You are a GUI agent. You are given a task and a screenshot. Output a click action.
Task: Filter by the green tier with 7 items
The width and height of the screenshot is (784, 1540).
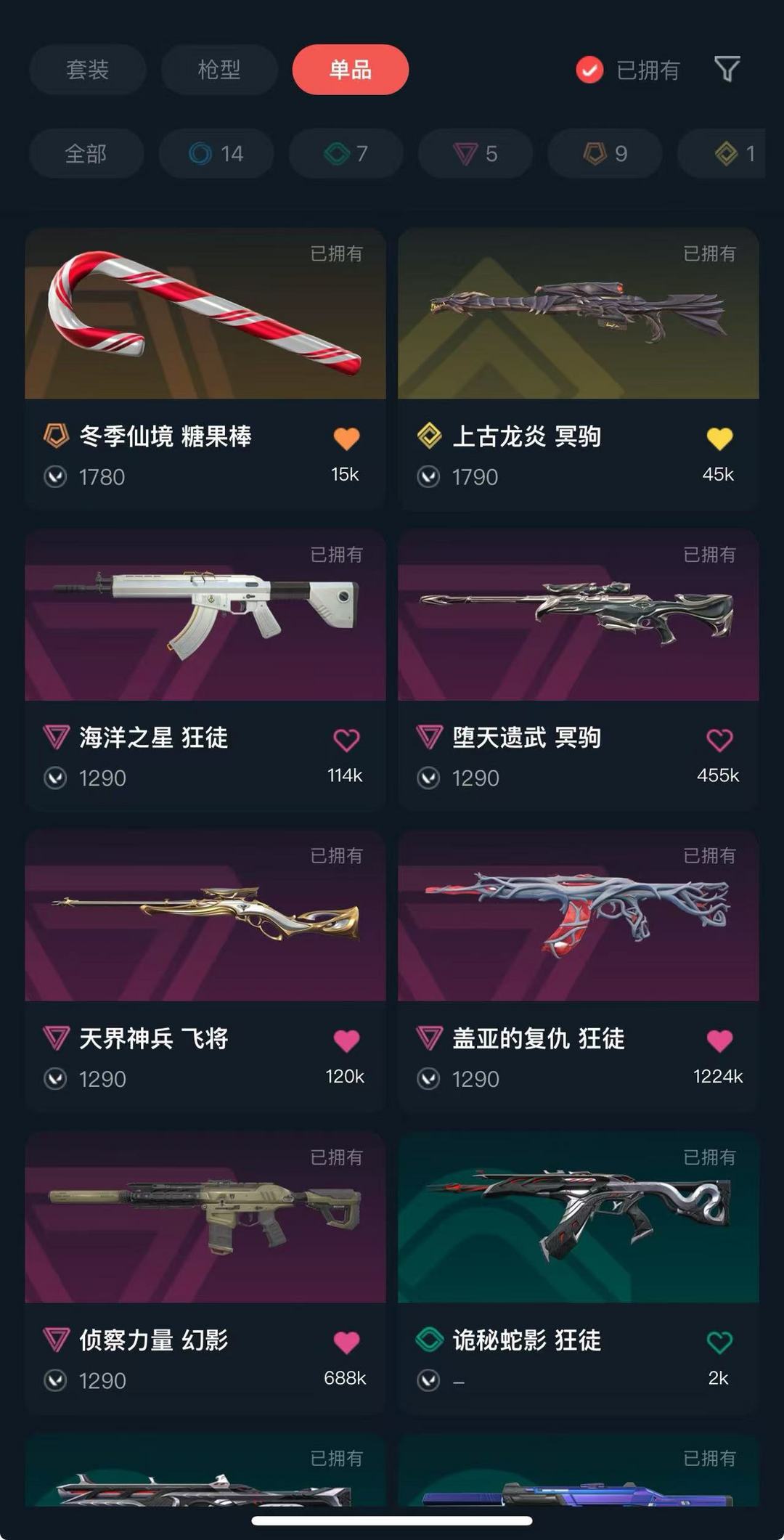(346, 153)
